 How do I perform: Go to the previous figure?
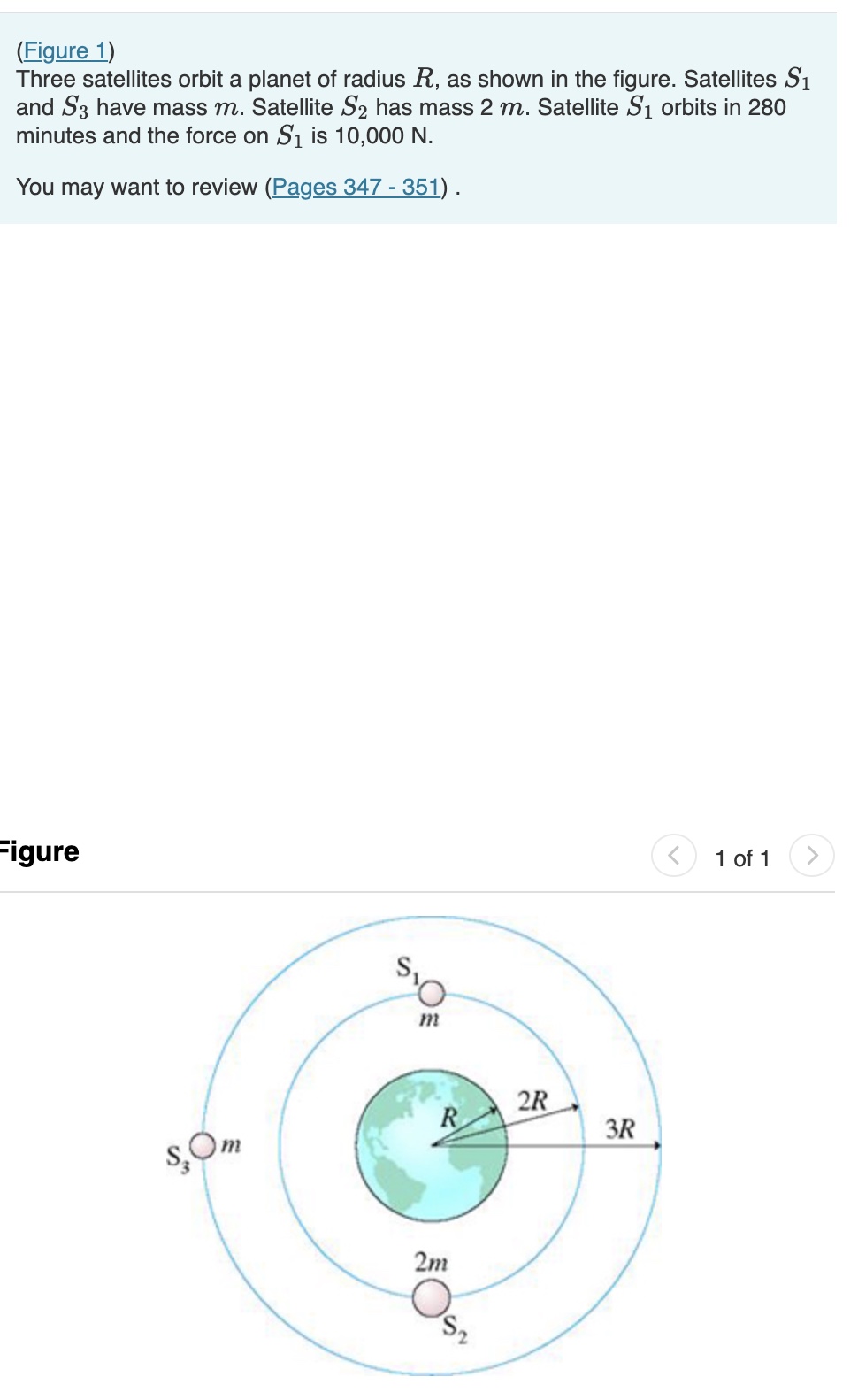[673, 856]
